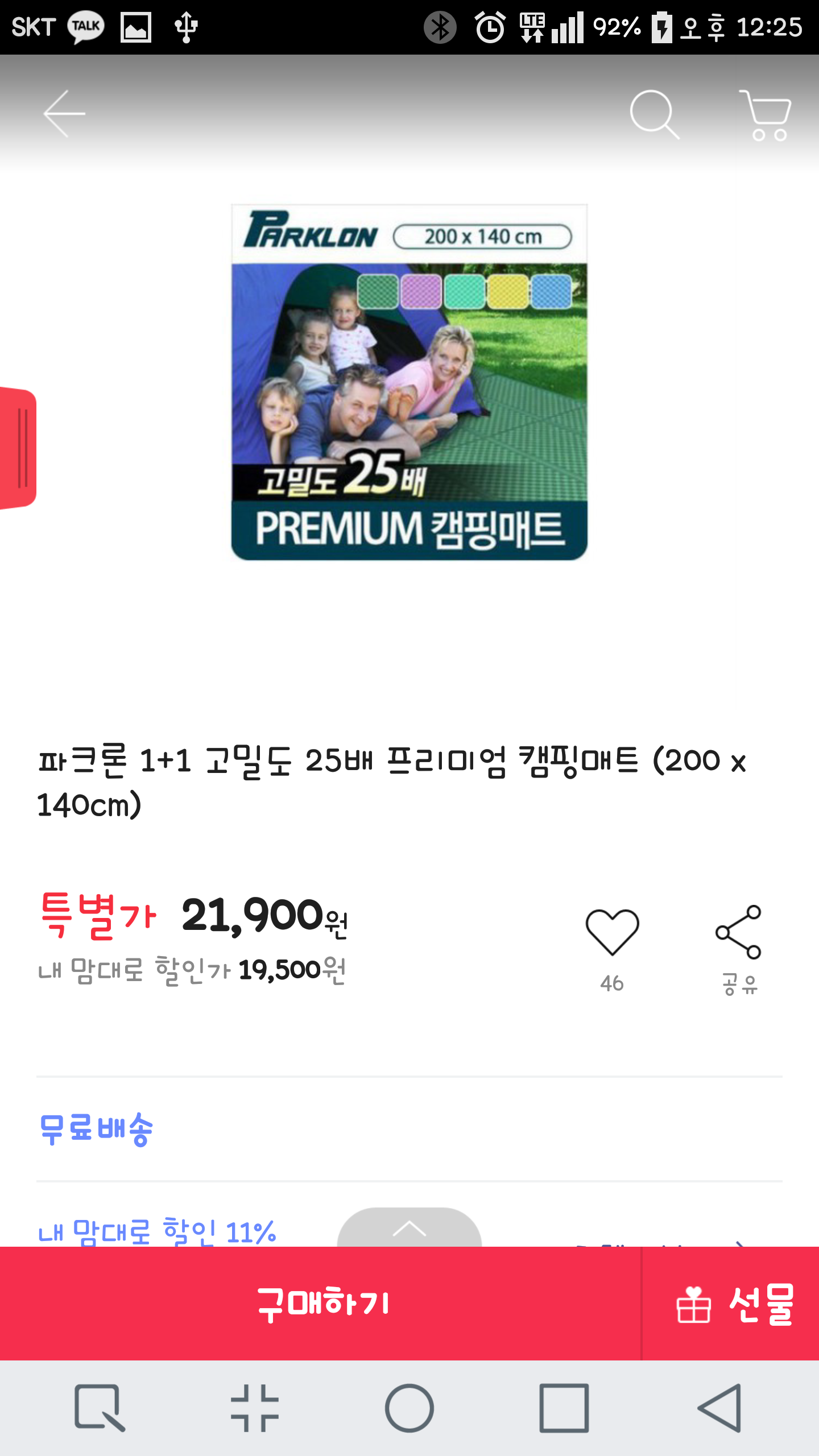Open the shopping cart
This screenshot has height=1456, width=819.
pos(766,115)
